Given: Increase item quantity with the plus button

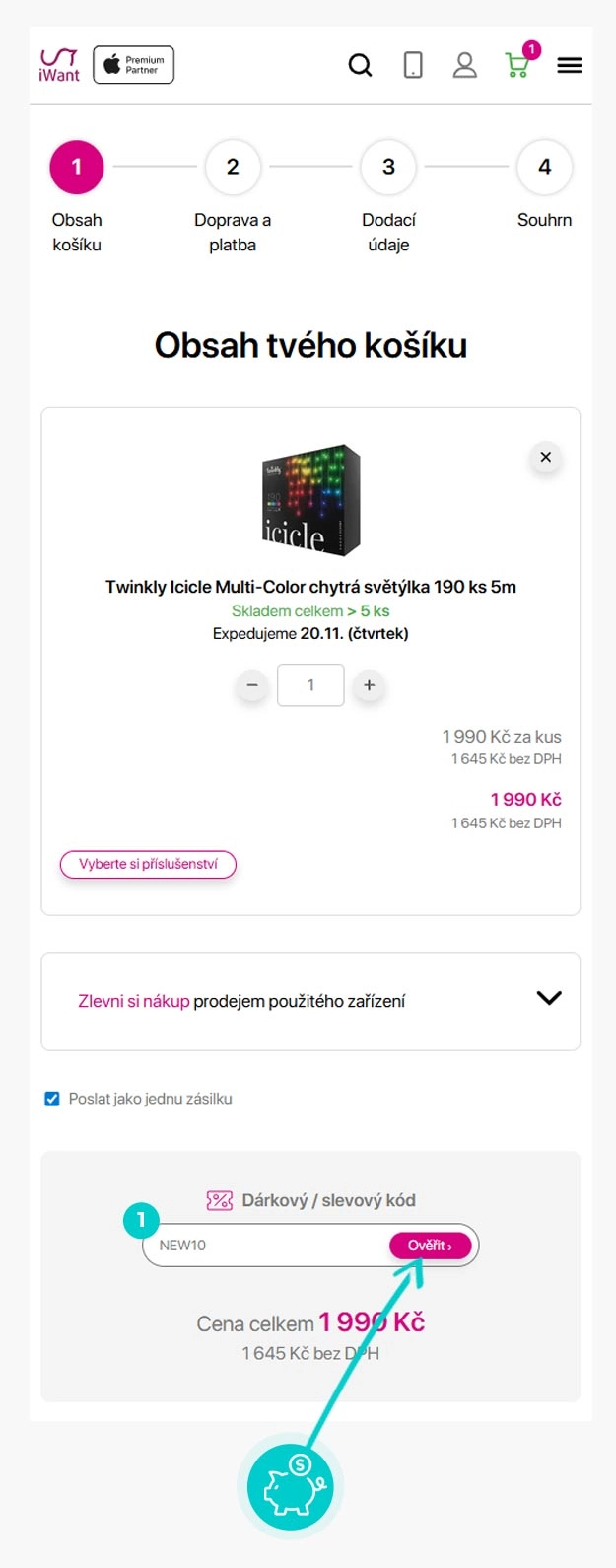Looking at the screenshot, I should (369, 685).
